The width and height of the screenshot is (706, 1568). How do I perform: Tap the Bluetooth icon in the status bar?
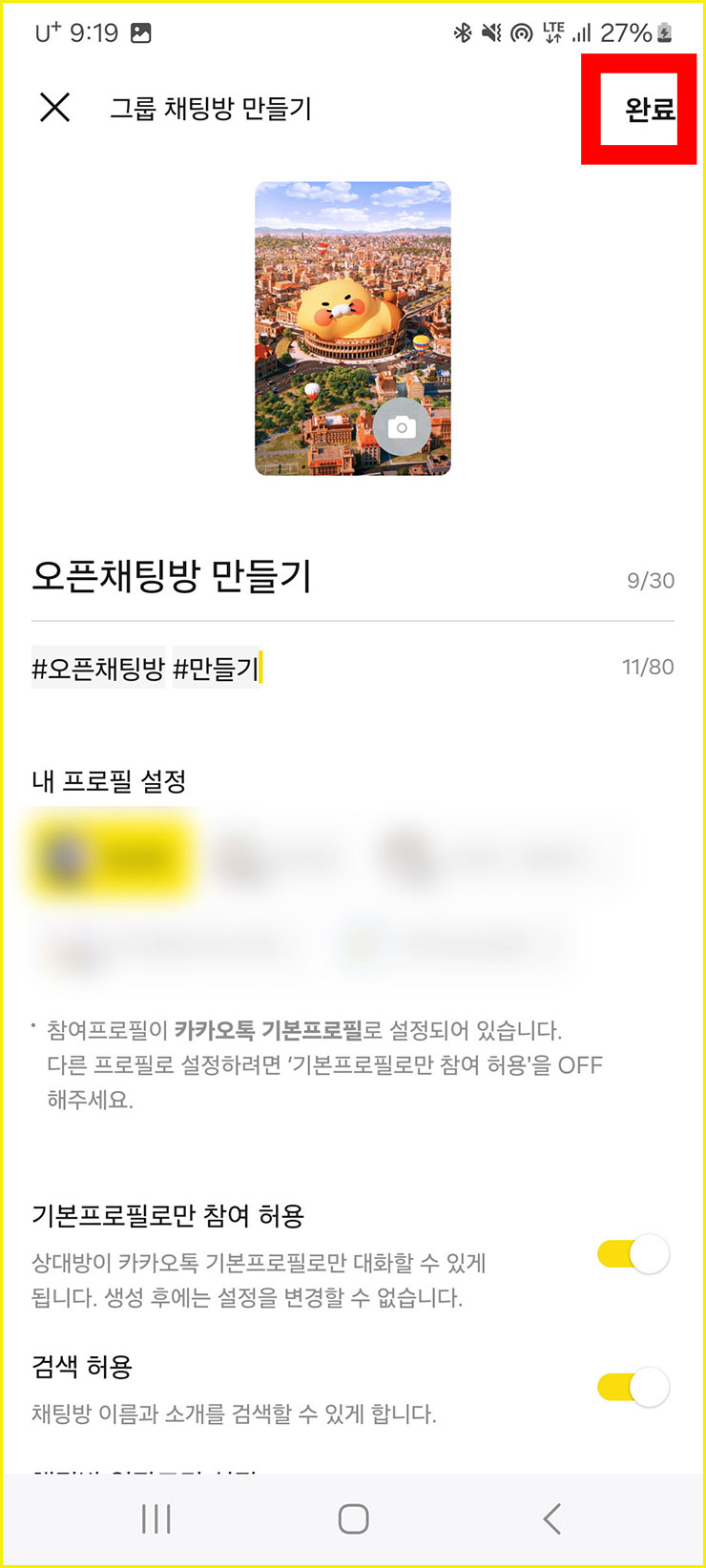pyautogui.click(x=463, y=31)
